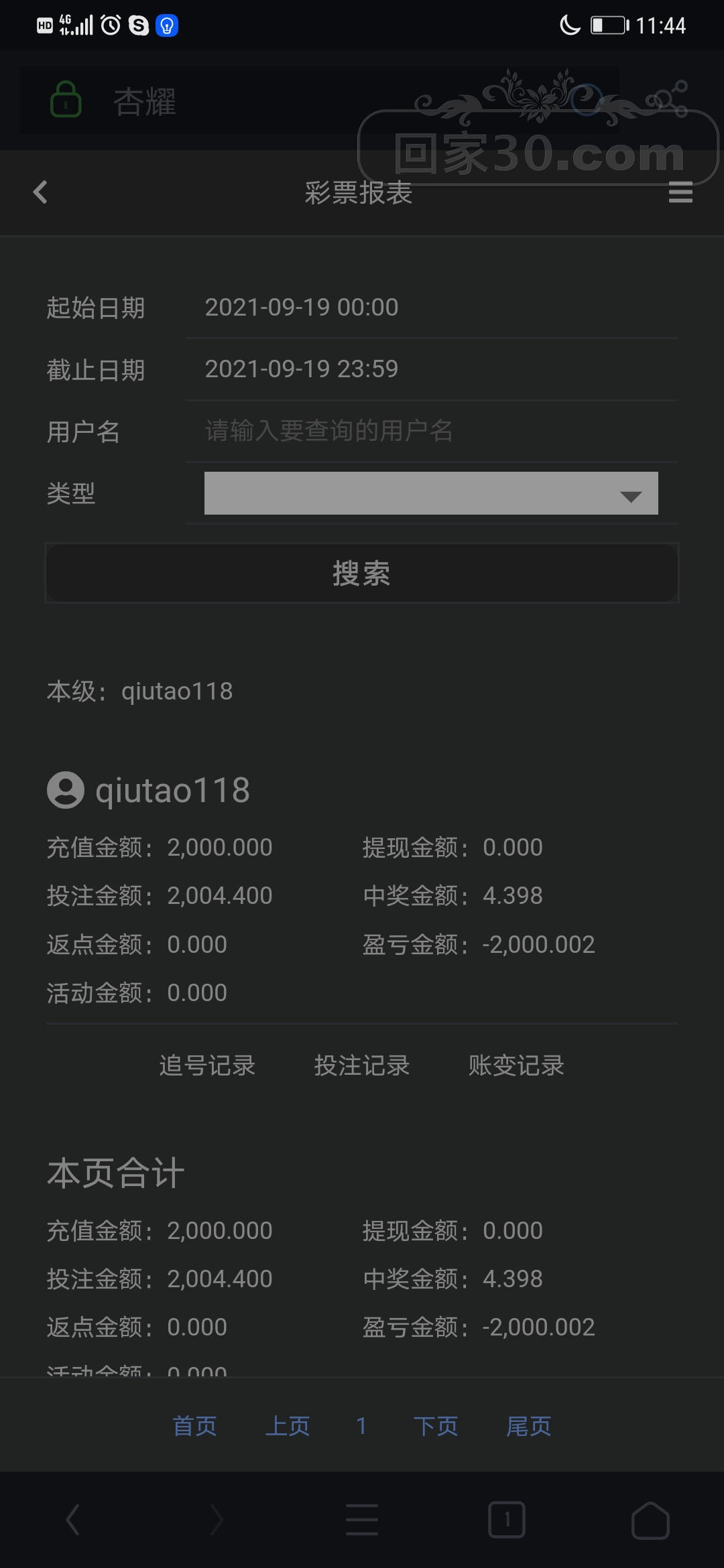Jump to 尾页 last page

[529, 1426]
